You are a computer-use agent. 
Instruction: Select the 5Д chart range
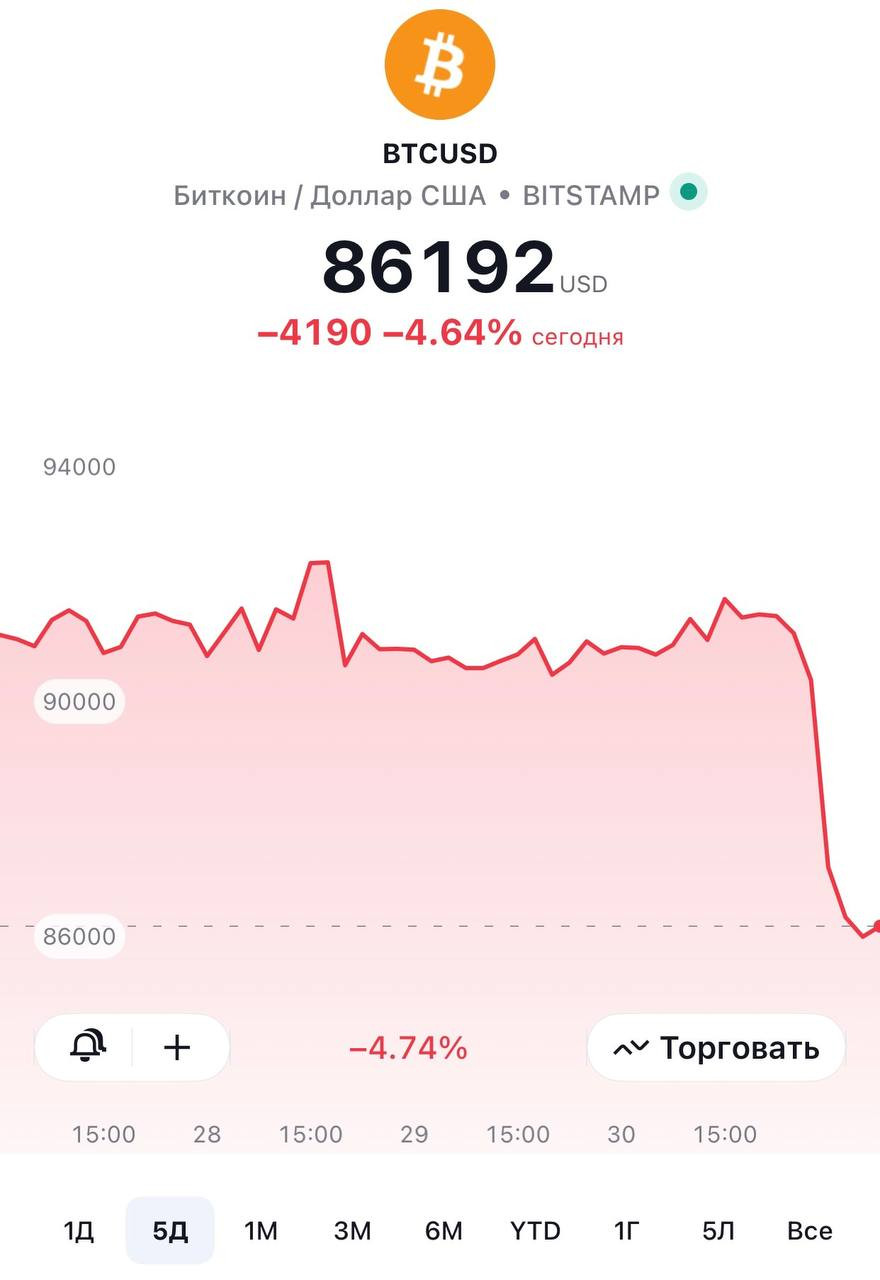[x=170, y=1230]
